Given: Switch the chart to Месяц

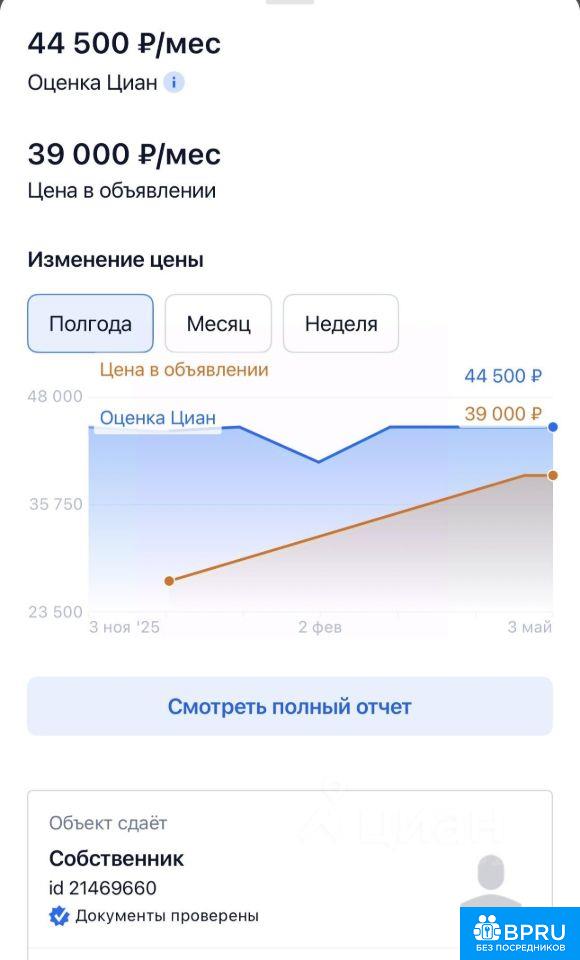Looking at the screenshot, I should pyautogui.click(x=218, y=323).
